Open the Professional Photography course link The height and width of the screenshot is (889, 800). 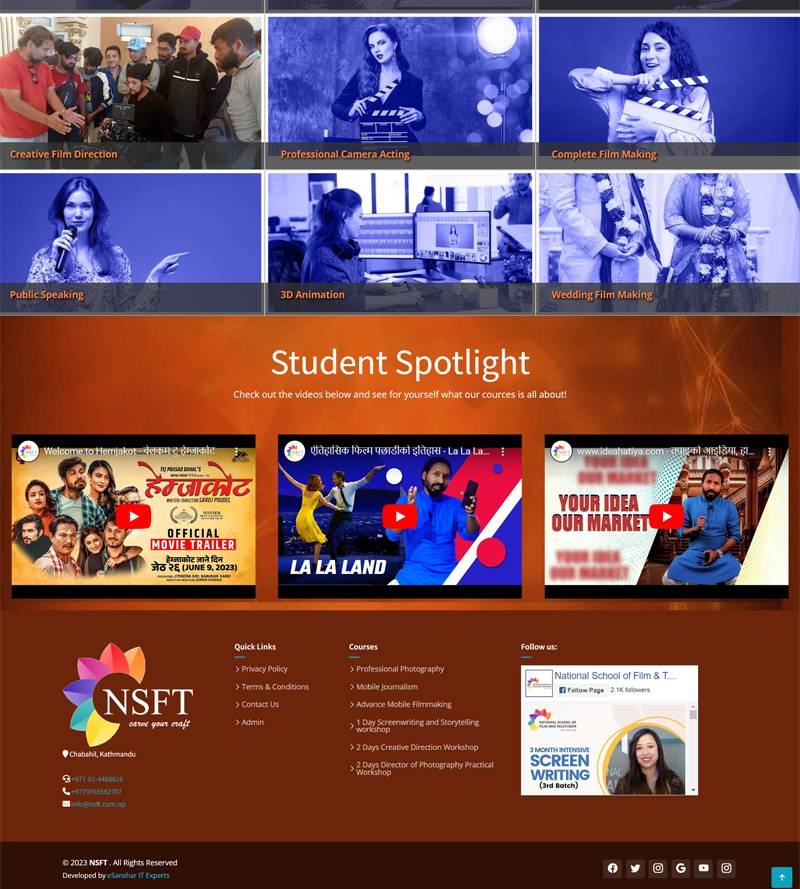click(400, 669)
